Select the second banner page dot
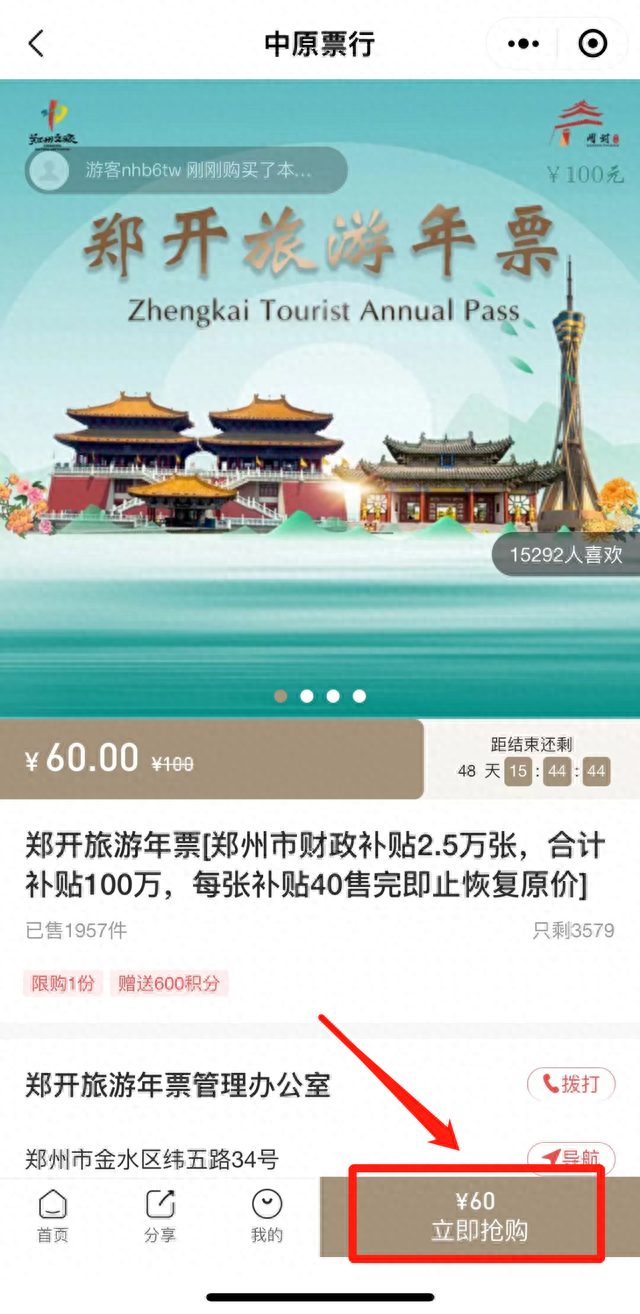Image resolution: width=640 pixels, height=1314 pixels. [x=307, y=696]
